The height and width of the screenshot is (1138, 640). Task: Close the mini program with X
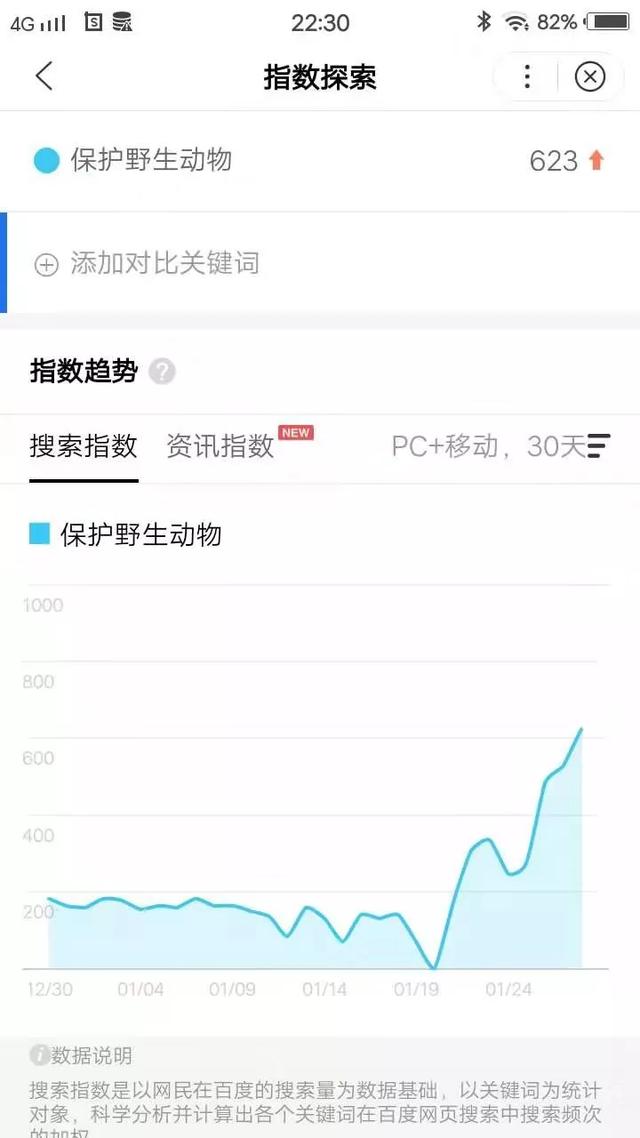point(590,76)
